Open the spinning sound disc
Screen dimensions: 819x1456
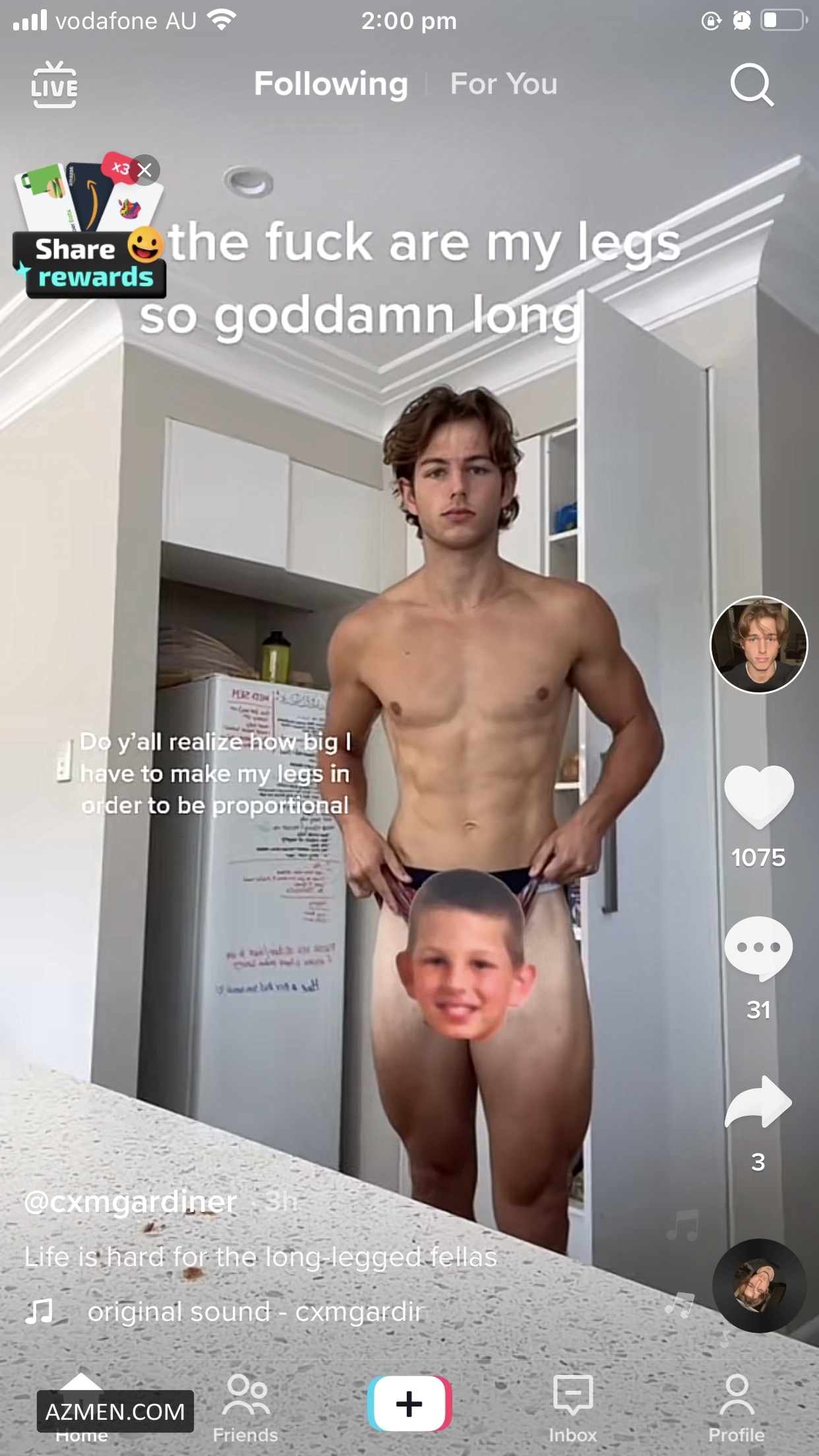point(759,1285)
